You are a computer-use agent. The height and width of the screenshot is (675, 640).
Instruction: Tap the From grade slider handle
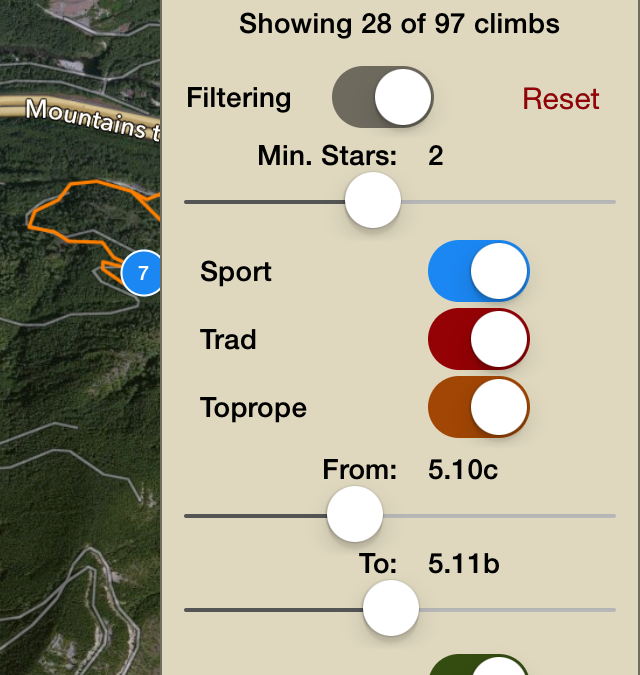pos(354,515)
